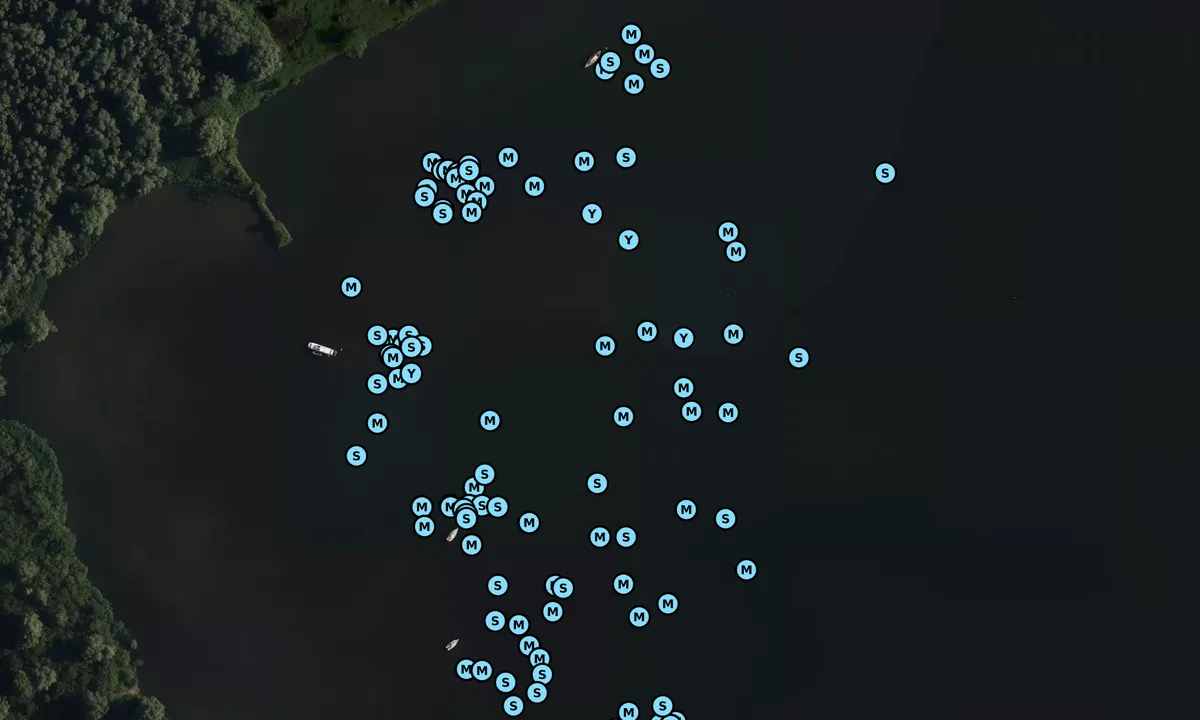The height and width of the screenshot is (720, 1200).
Task: Tap the most isolated S marker on open water
Action: pyautogui.click(x=885, y=173)
